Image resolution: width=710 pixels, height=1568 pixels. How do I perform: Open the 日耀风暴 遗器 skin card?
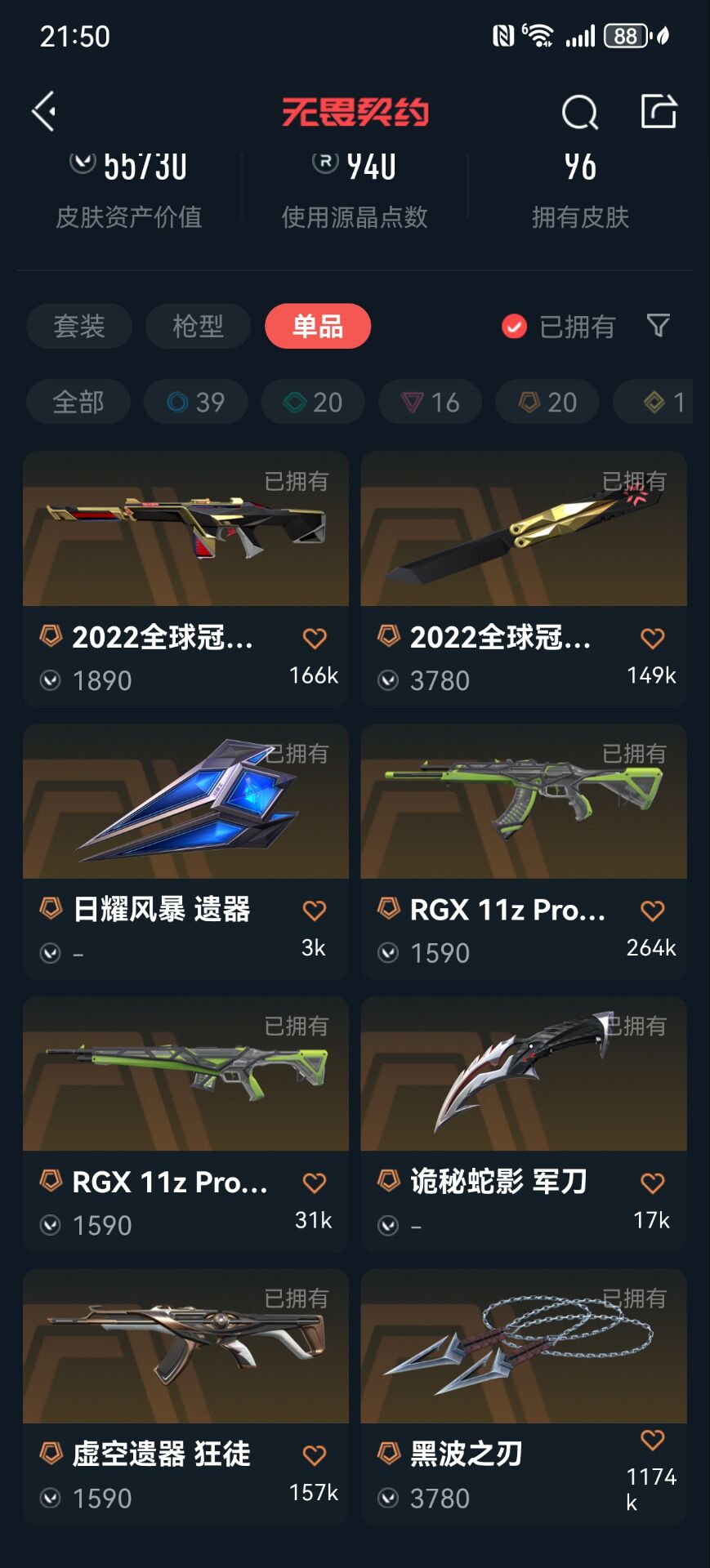point(186,851)
